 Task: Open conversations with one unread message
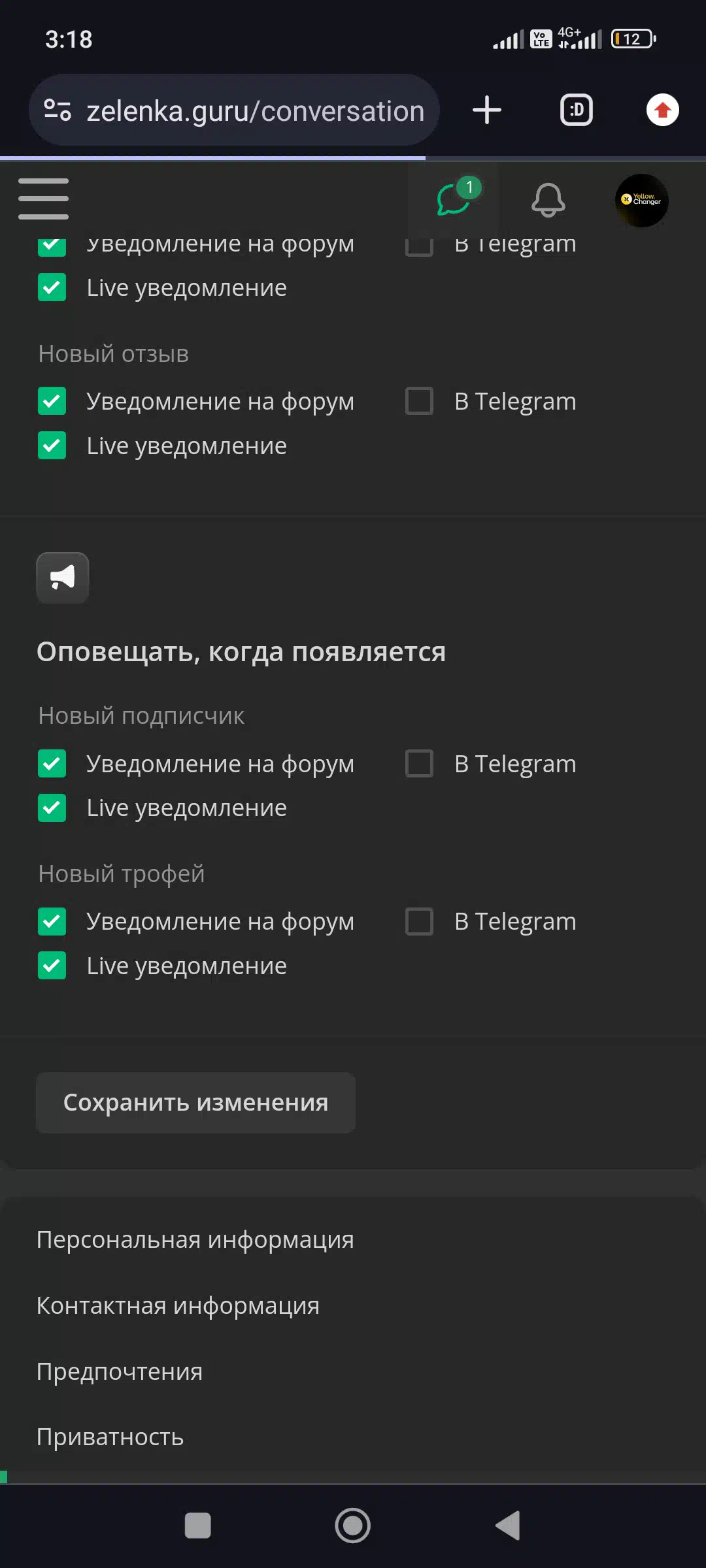click(x=455, y=199)
